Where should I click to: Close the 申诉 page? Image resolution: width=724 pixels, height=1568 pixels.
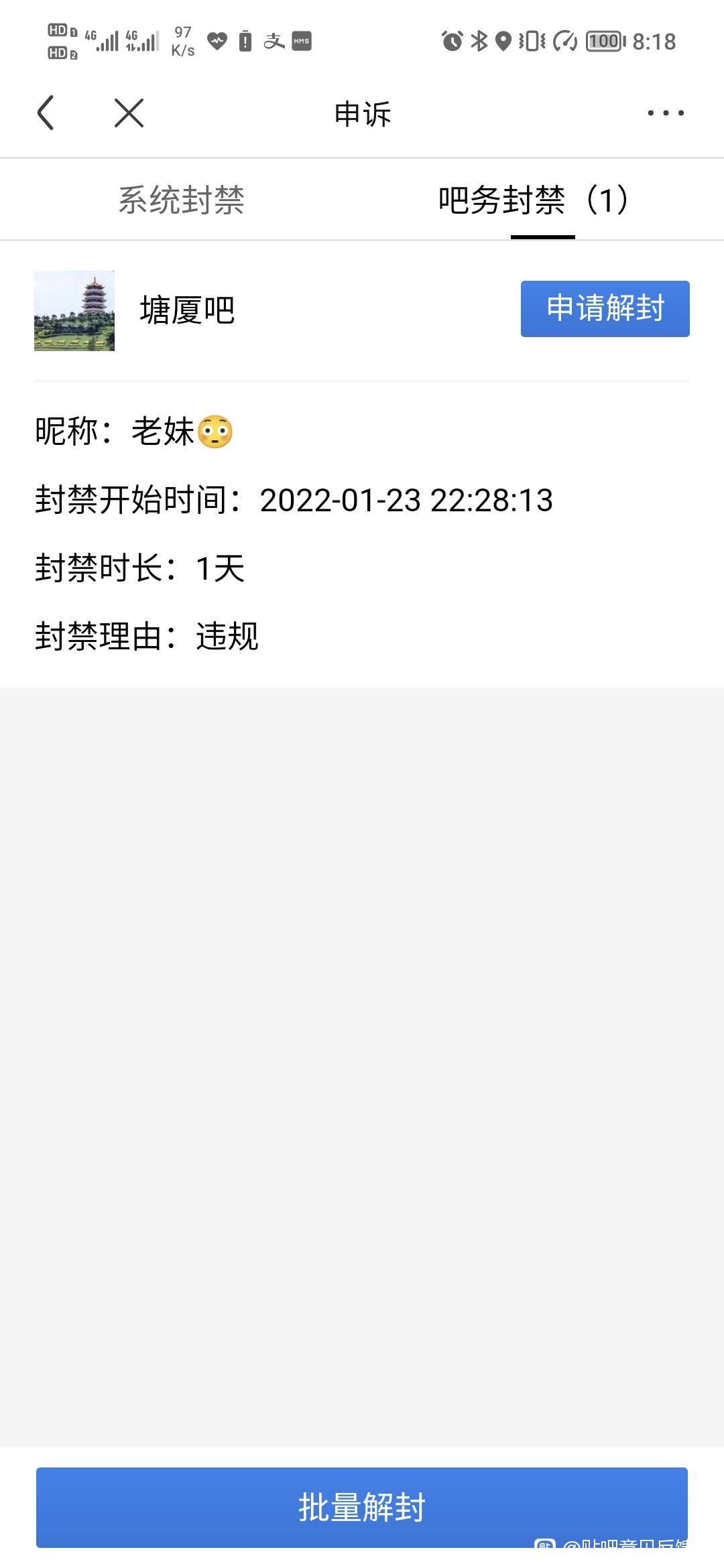click(x=129, y=113)
